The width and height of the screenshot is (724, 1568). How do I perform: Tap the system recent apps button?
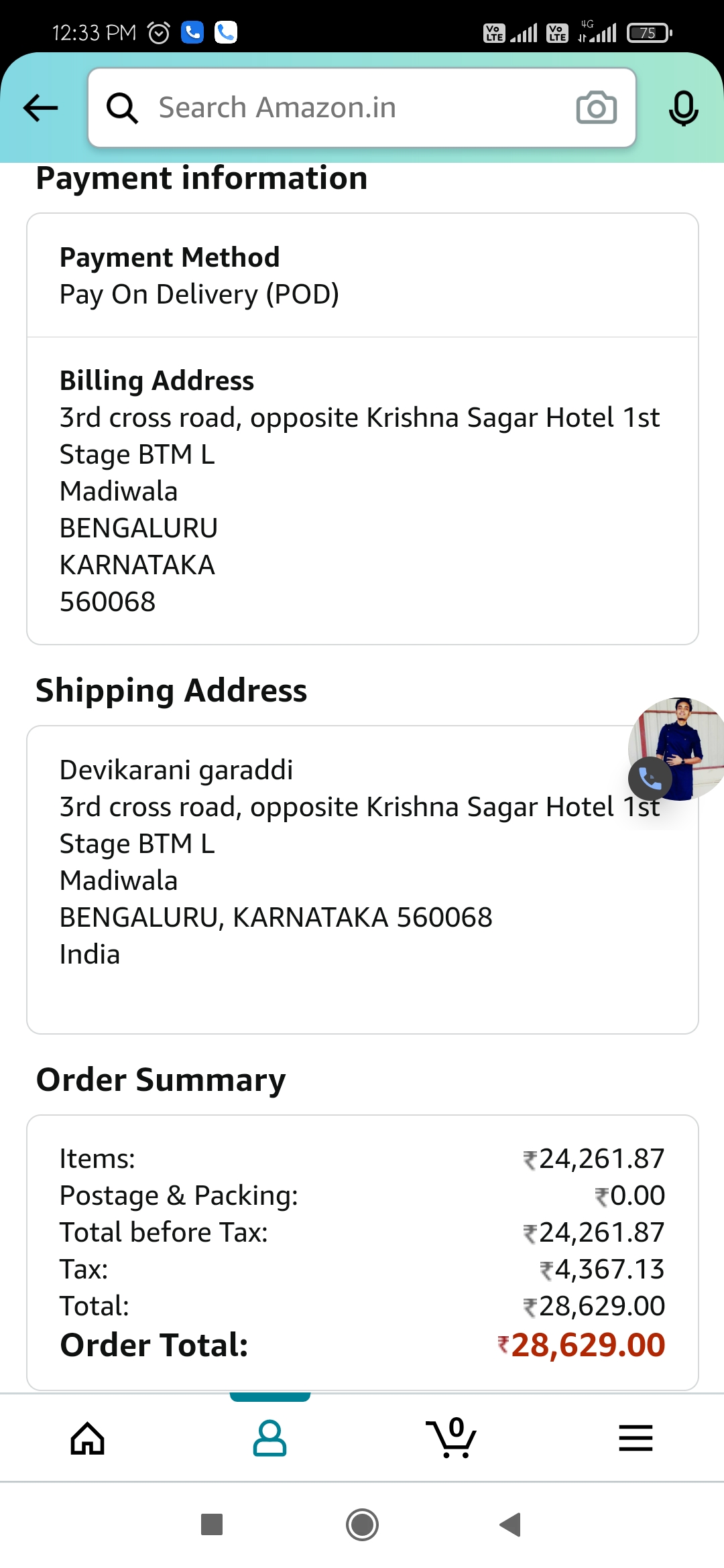[x=212, y=1524]
